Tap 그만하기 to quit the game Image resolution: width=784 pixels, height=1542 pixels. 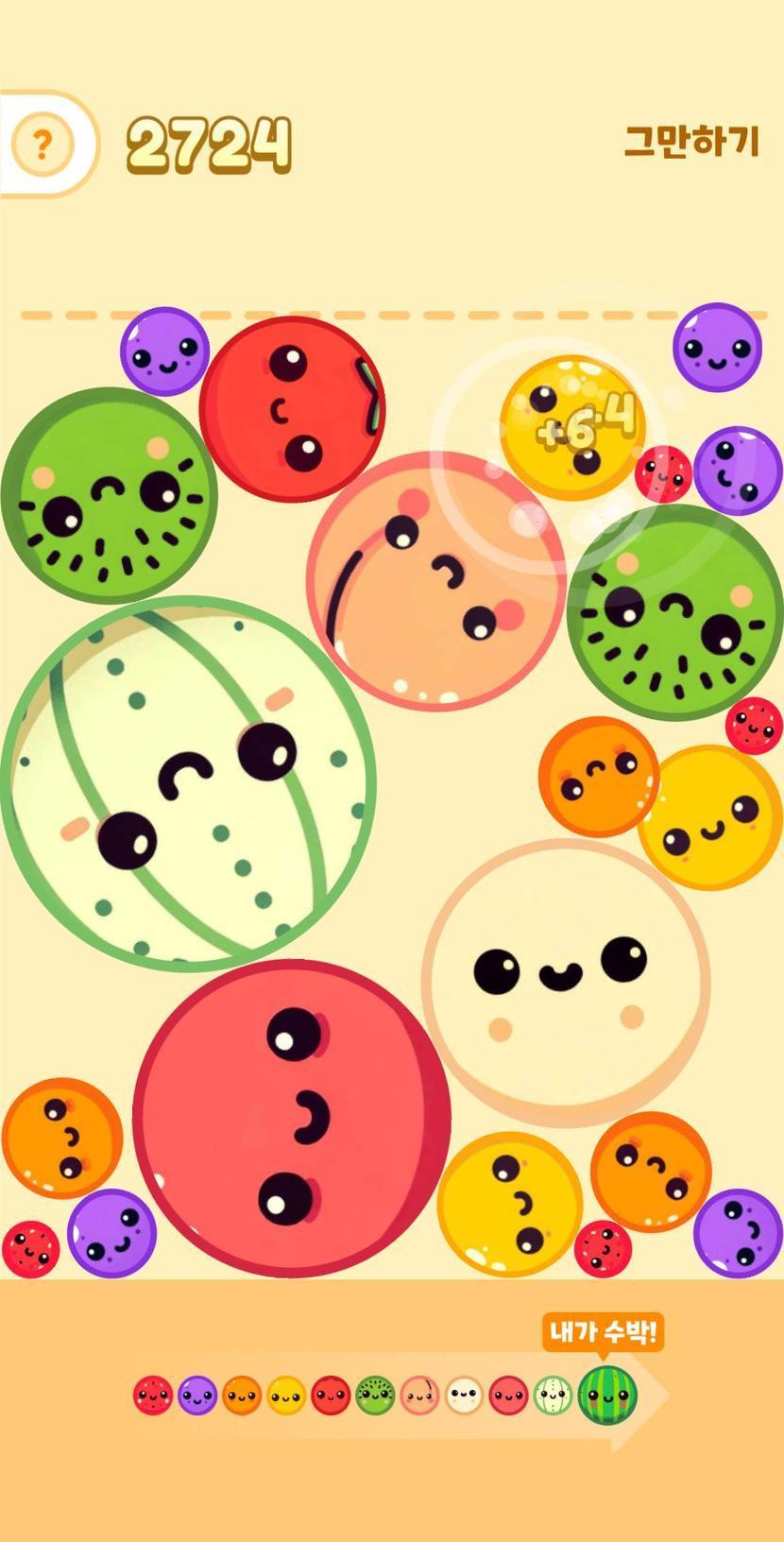pos(691,142)
